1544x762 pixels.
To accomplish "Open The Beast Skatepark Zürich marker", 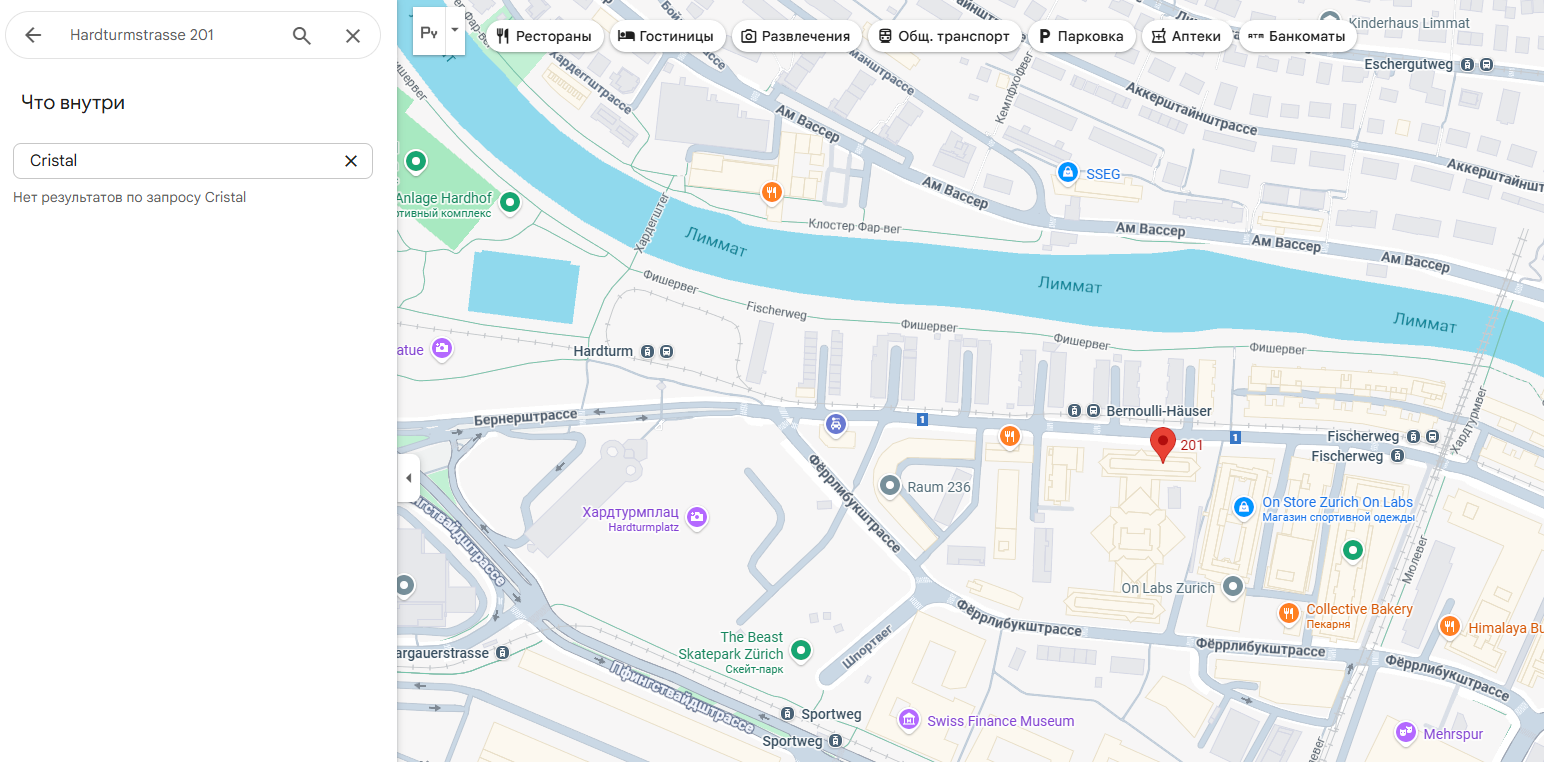I will 800,652.
